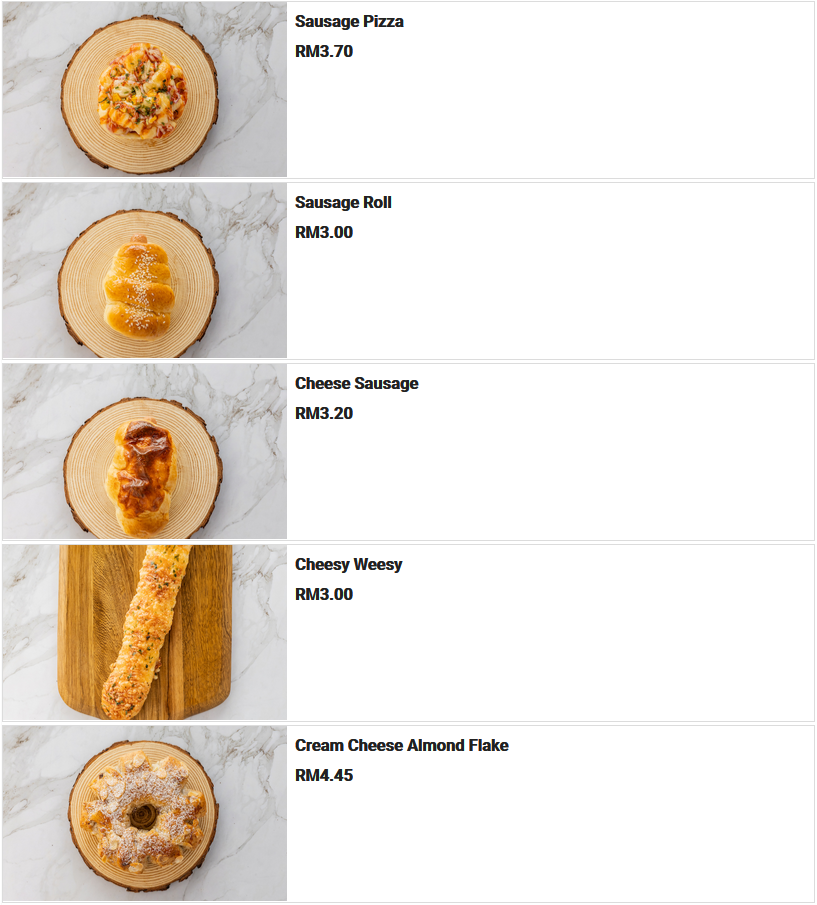View the Cheese Sausage bun
This screenshot has width=817, height=905.
[x=356, y=384]
